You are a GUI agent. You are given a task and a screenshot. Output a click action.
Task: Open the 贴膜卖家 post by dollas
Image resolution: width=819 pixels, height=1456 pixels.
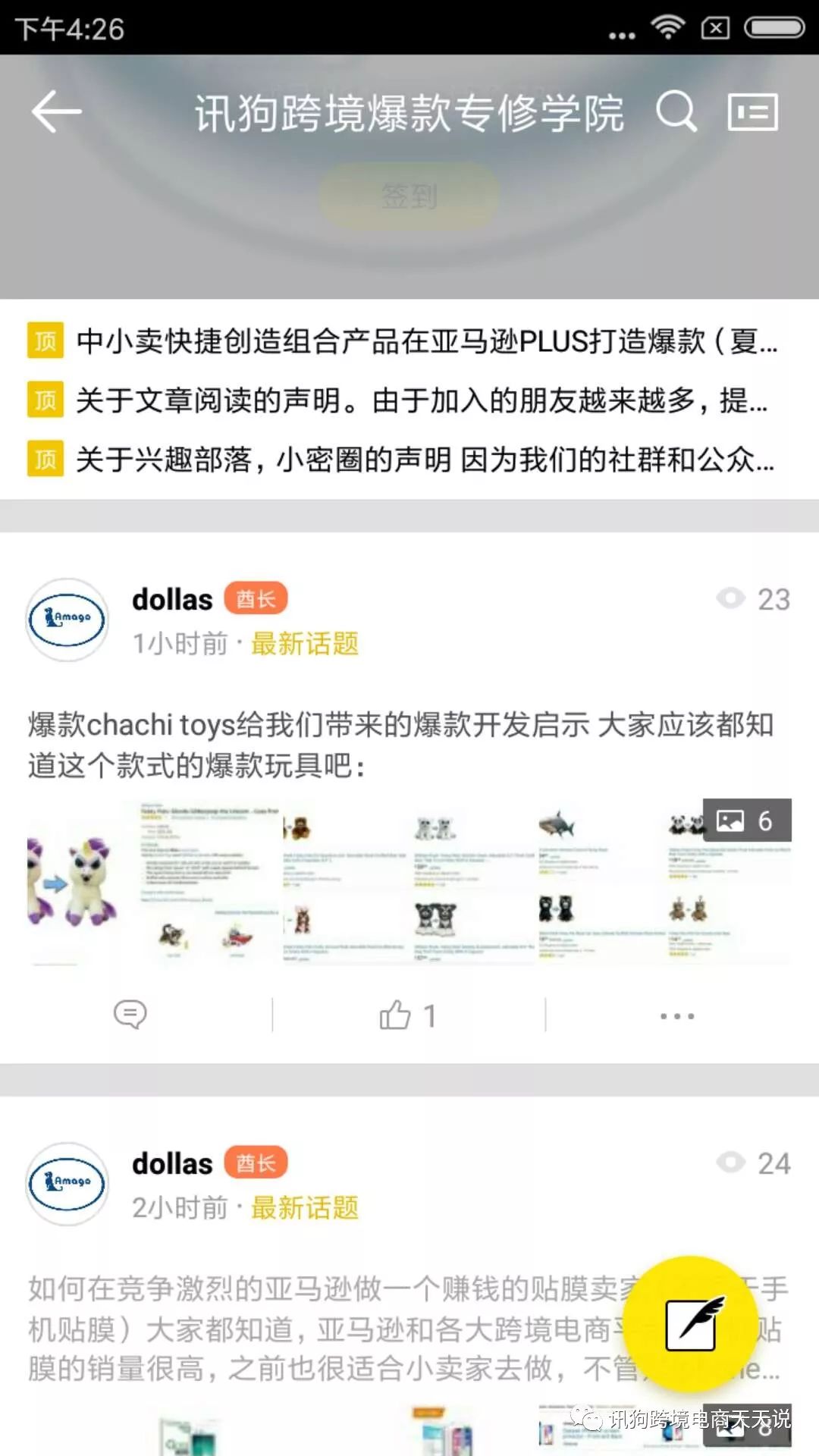(x=318, y=1329)
